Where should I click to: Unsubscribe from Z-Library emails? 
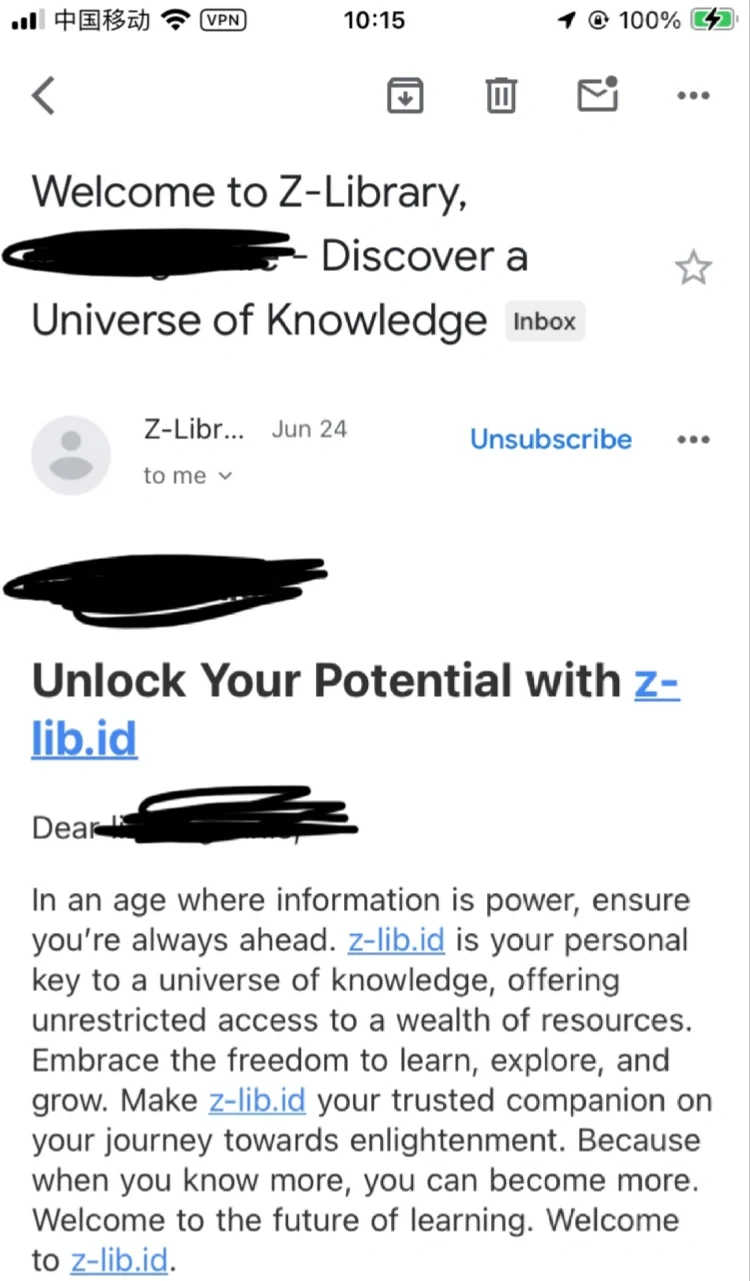pos(551,439)
